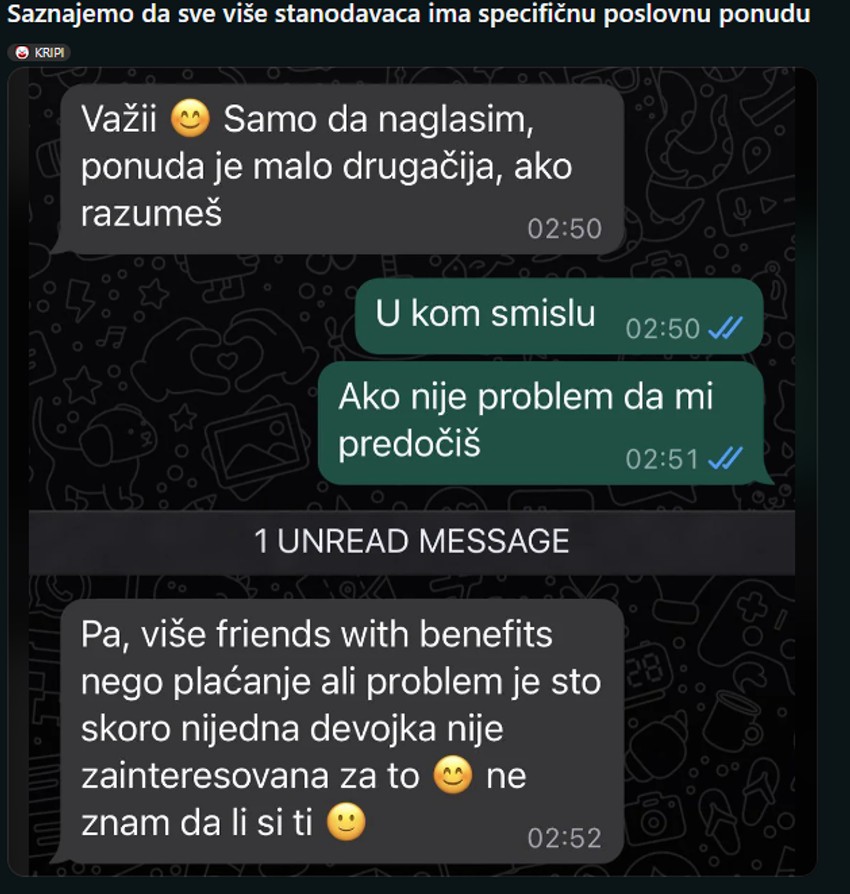The height and width of the screenshot is (894, 850).
Task: Click the lightning bolt doodle in the wallpaper
Action: [x=80, y=301]
